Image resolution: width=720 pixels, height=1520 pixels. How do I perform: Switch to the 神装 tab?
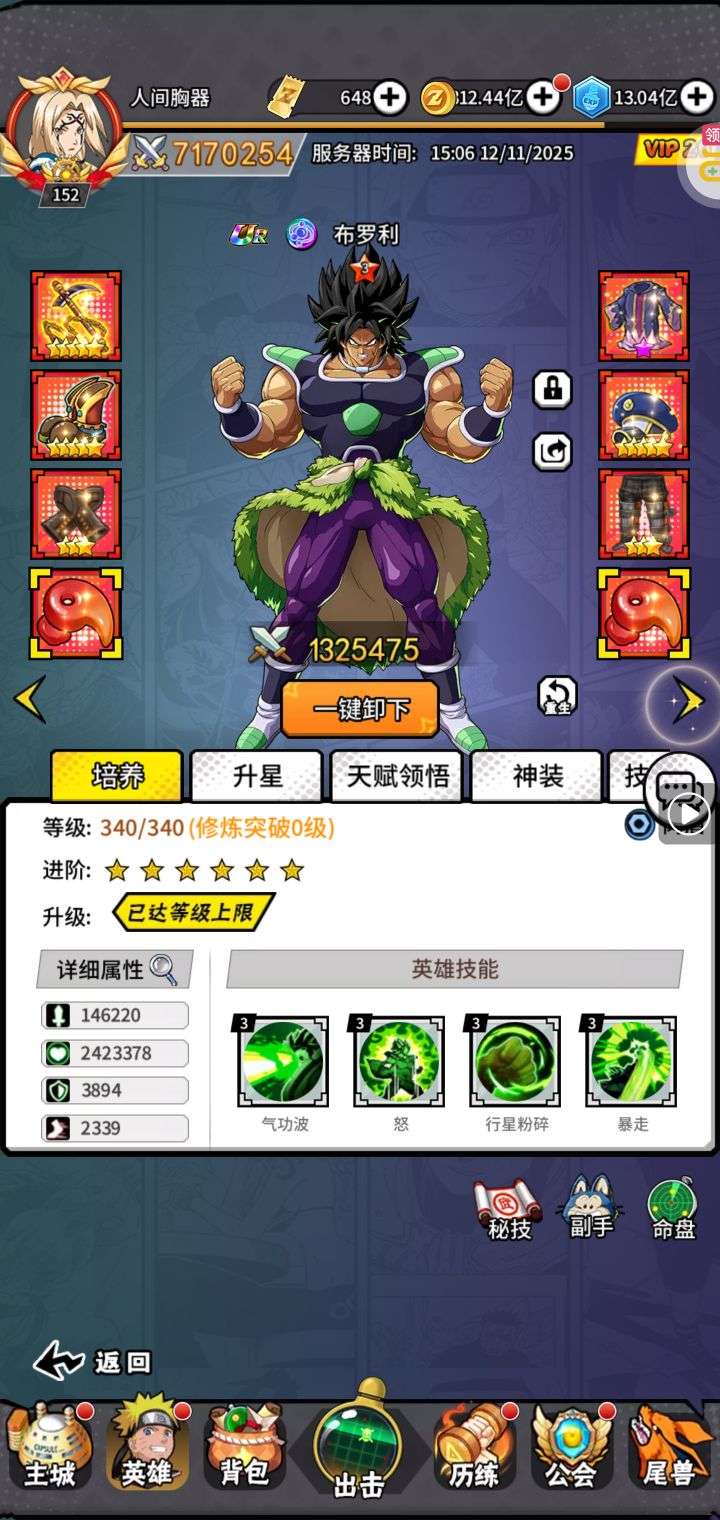(538, 776)
